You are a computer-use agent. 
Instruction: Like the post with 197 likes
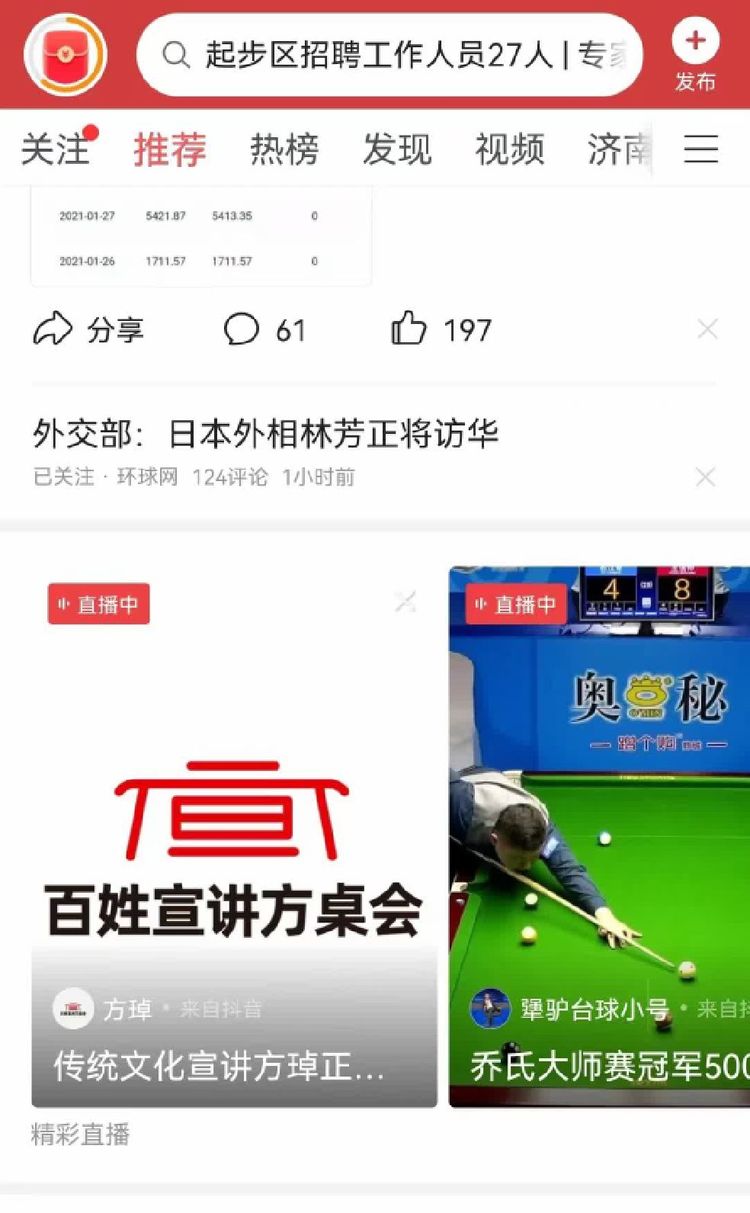click(441, 330)
